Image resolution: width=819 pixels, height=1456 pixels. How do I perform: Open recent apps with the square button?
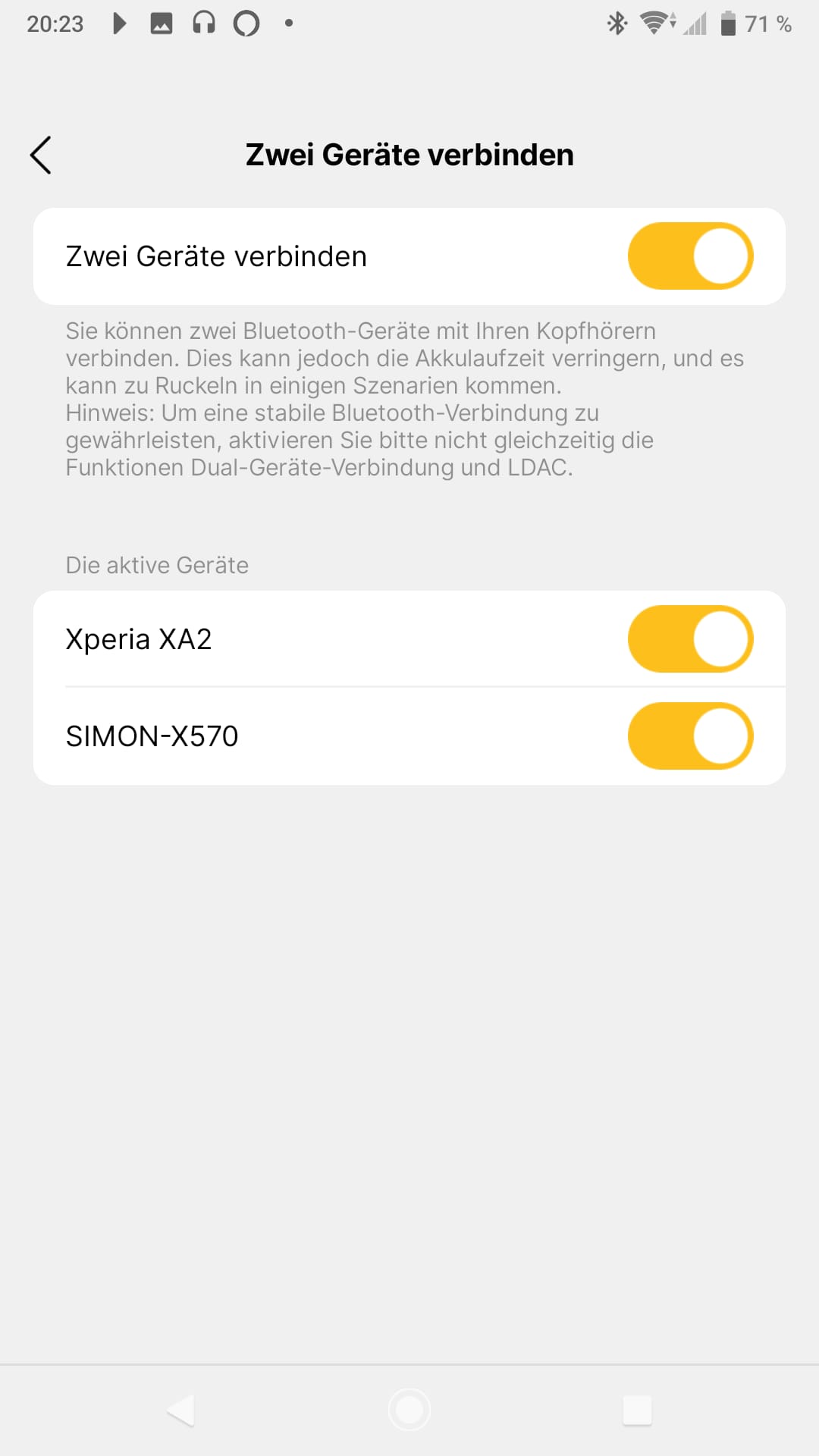pyautogui.click(x=637, y=1410)
